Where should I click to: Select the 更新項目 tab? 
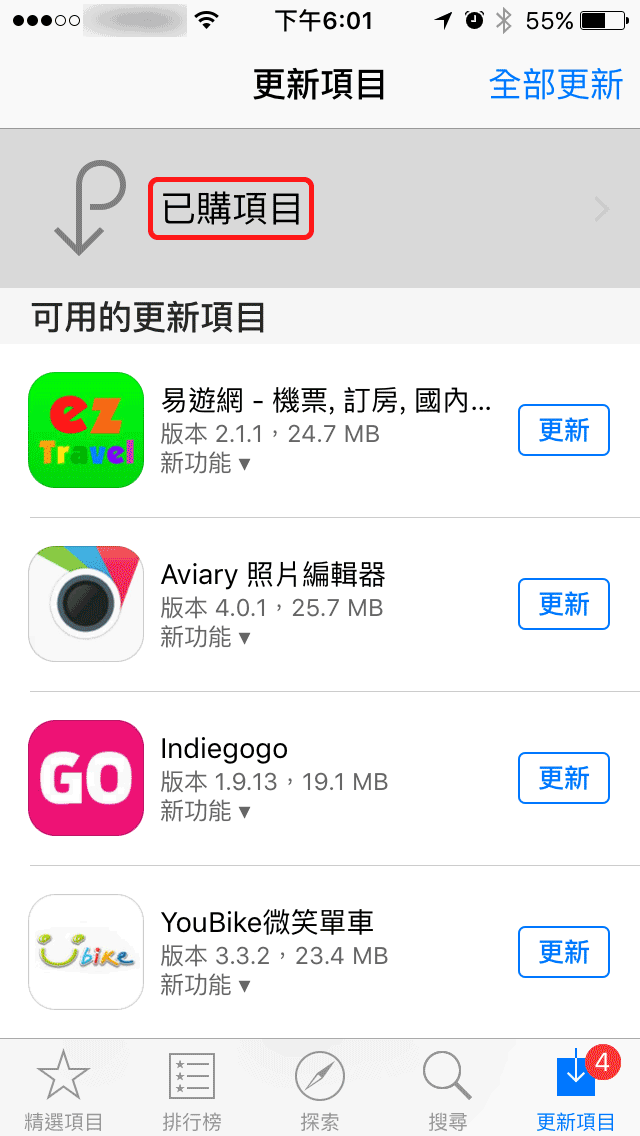pyautogui.click(x=575, y=1089)
